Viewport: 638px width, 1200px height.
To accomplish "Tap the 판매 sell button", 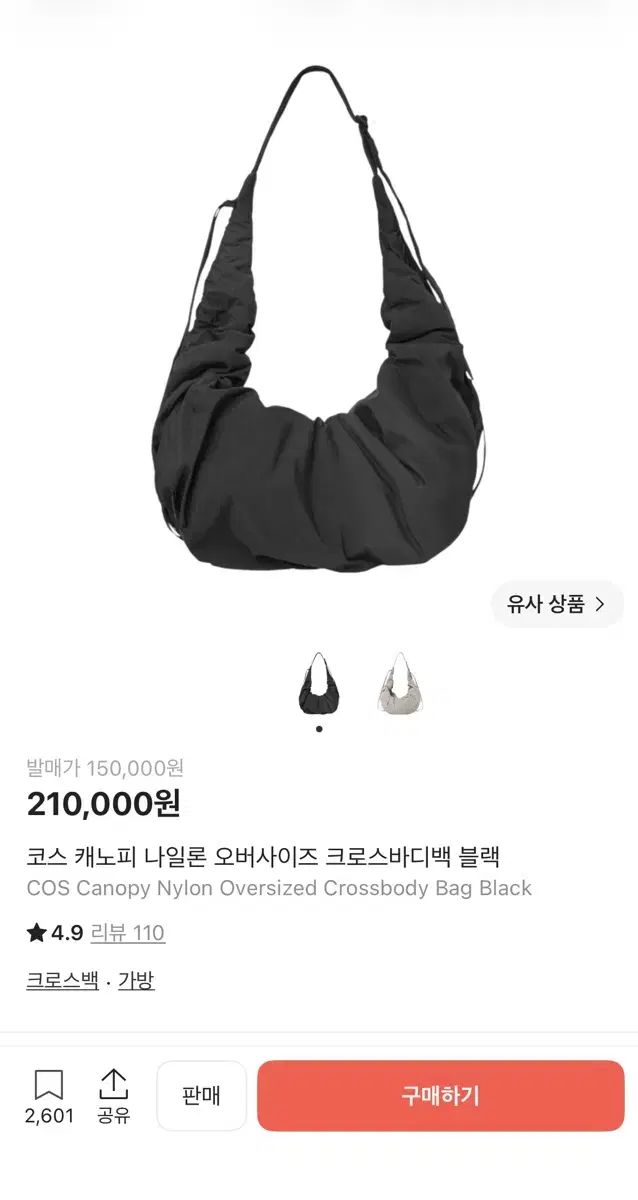I will tap(201, 1096).
